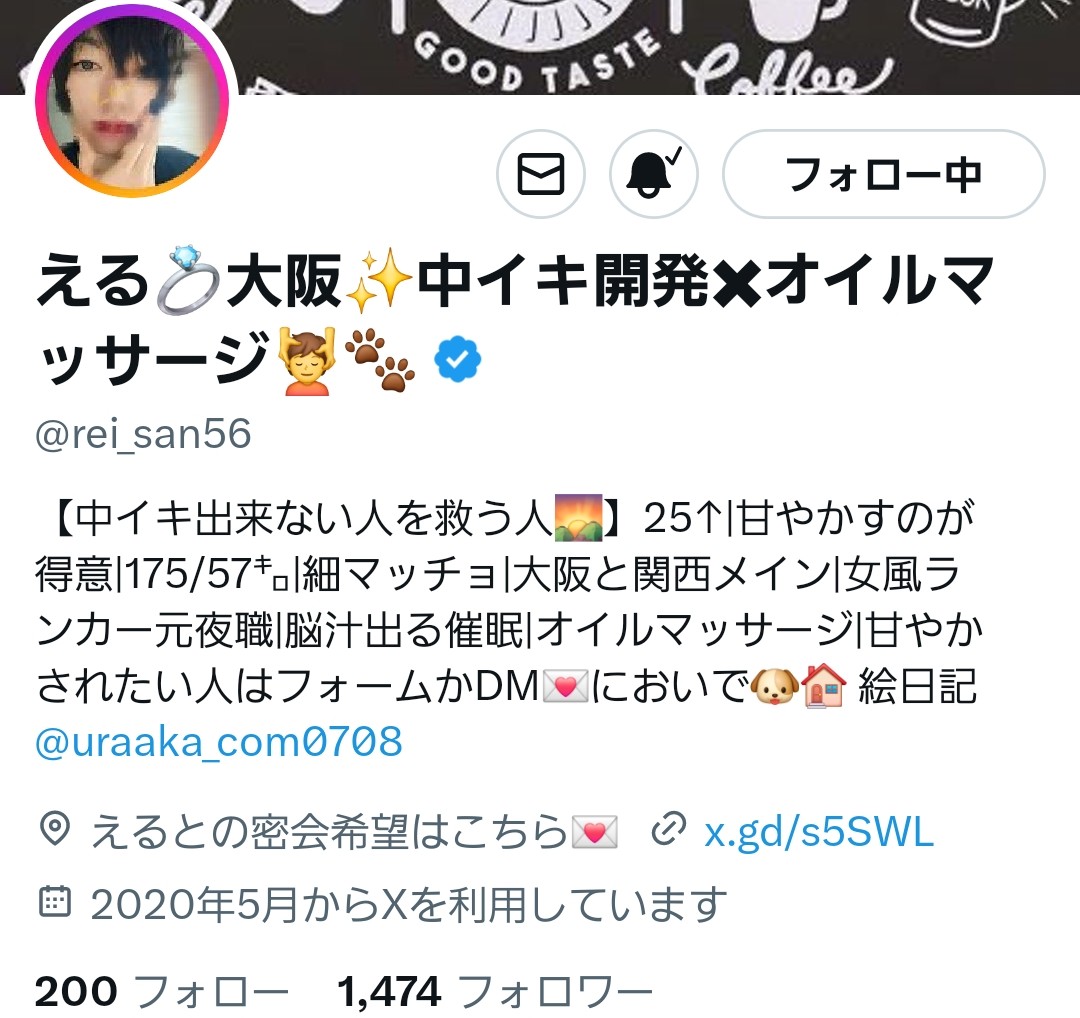
Task: Open the @uraaka_com0708 mention link
Action: [x=219, y=742]
